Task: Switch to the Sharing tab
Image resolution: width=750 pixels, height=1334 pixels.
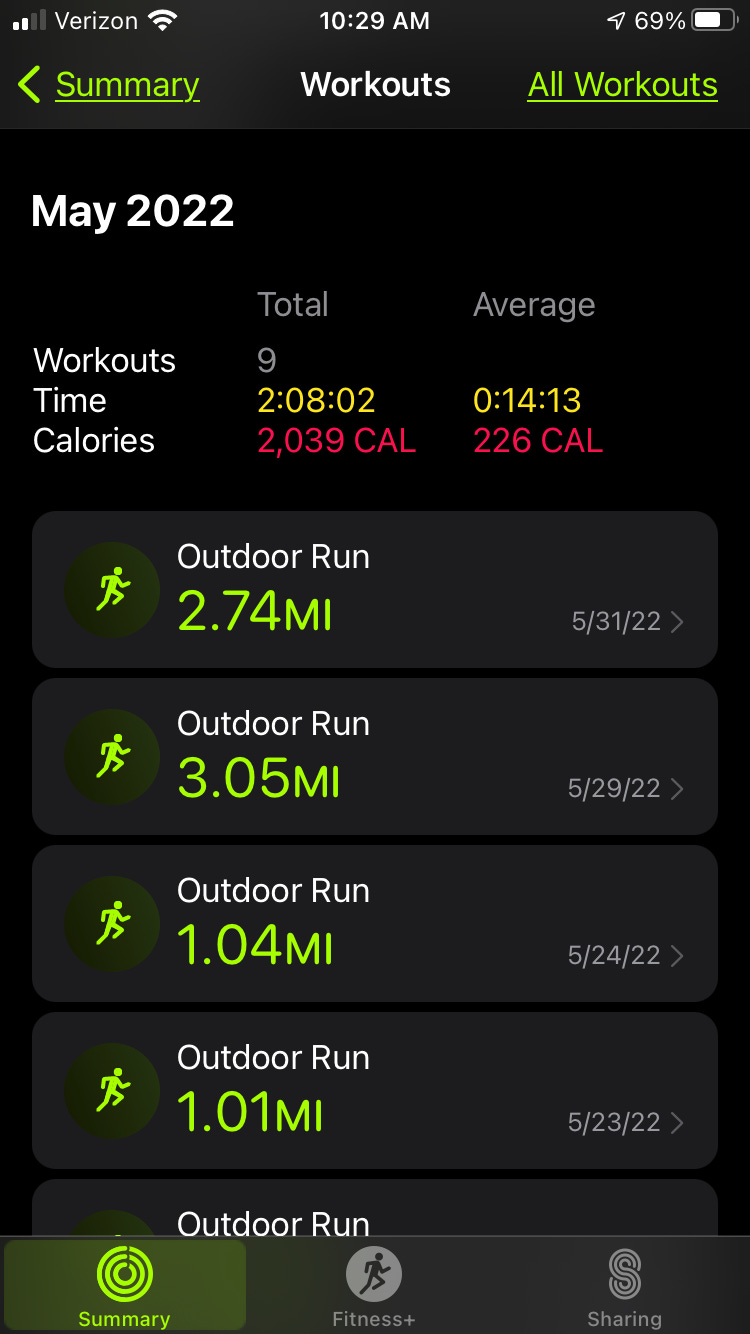Action: point(624,1288)
